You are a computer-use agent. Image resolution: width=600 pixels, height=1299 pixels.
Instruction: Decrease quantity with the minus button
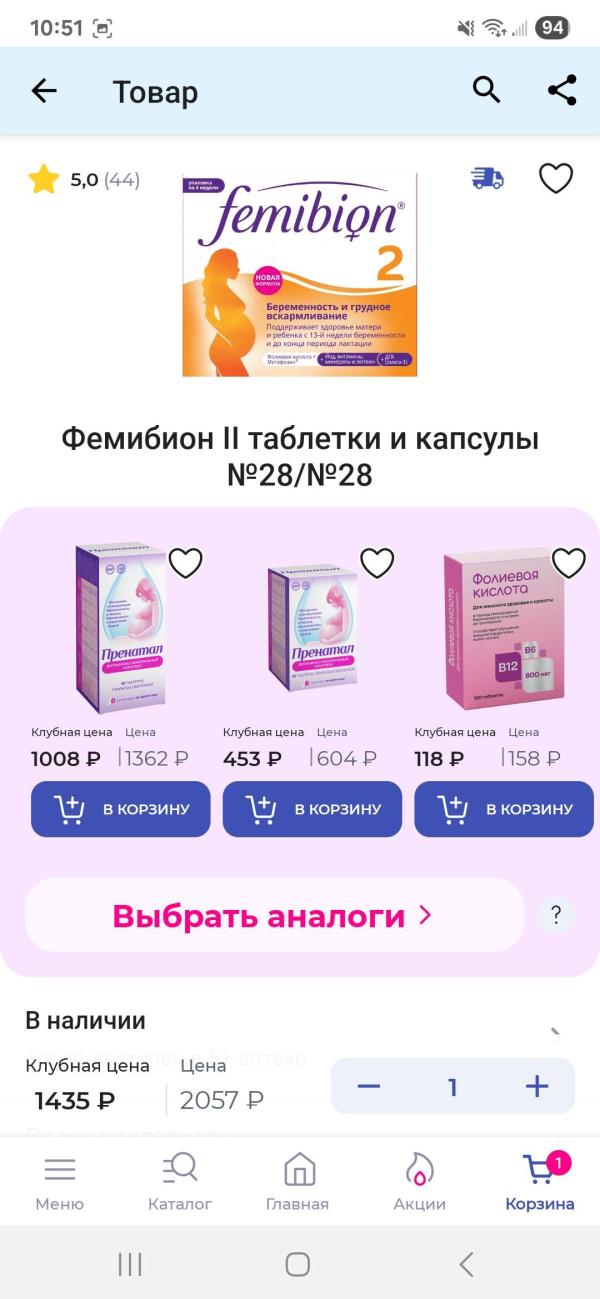pos(369,1086)
